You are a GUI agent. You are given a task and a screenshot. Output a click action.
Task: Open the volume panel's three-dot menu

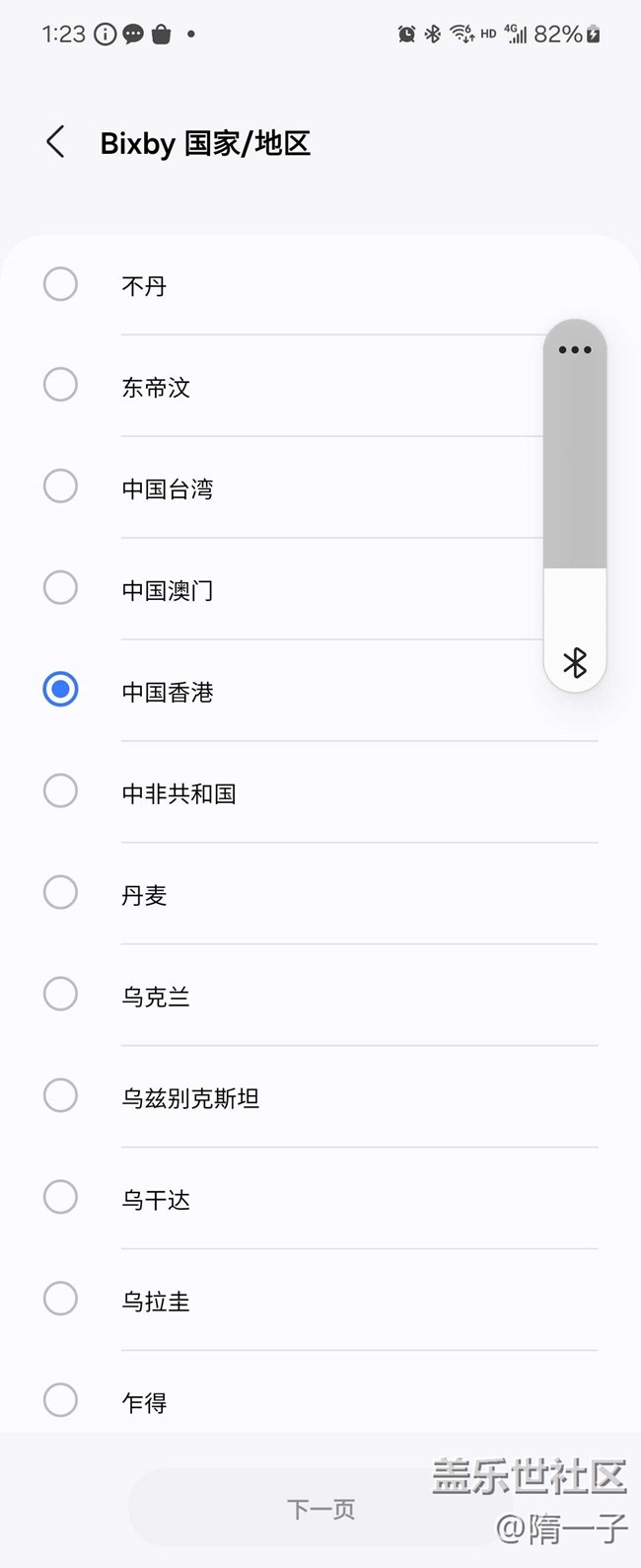coord(575,349)
